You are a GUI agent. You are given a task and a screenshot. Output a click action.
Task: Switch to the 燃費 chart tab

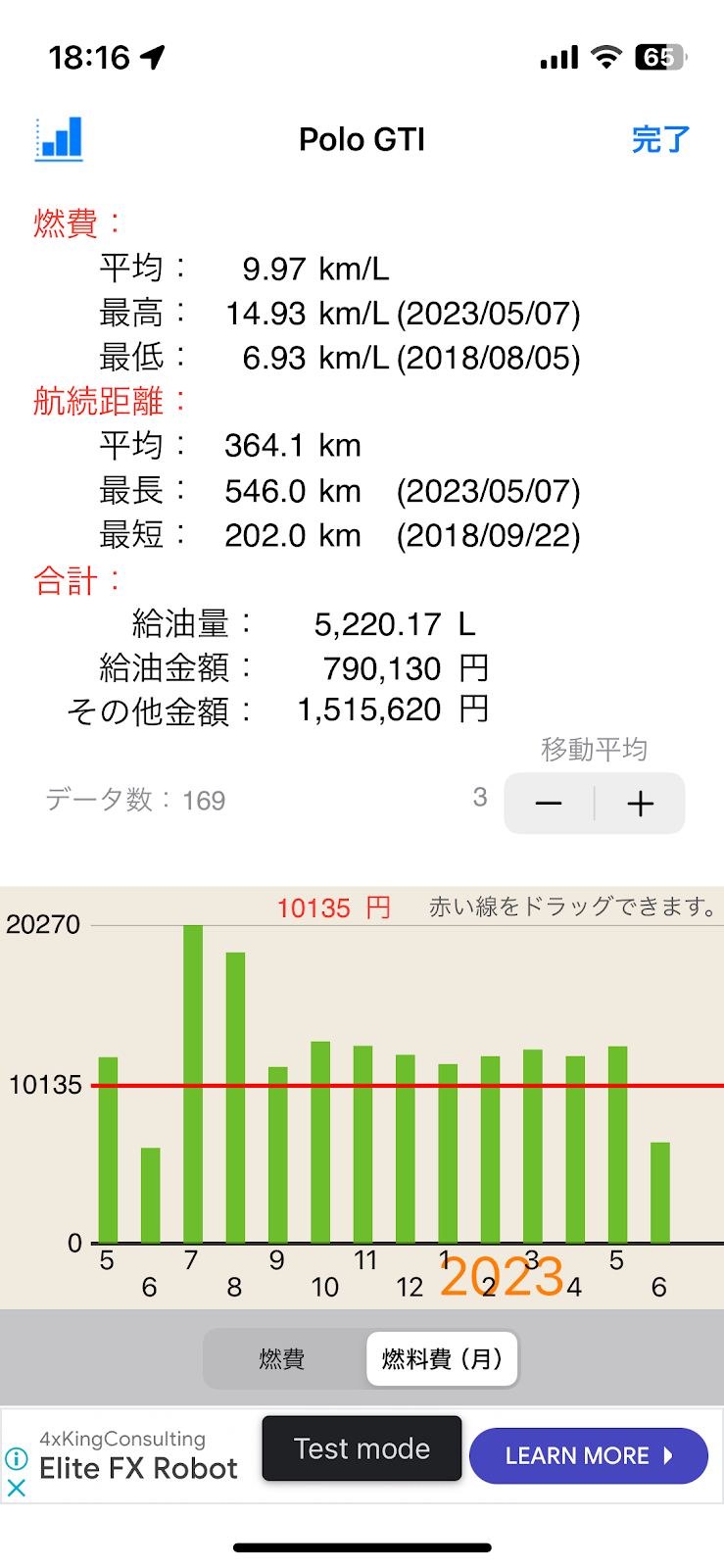click(x=282, y=1358)
